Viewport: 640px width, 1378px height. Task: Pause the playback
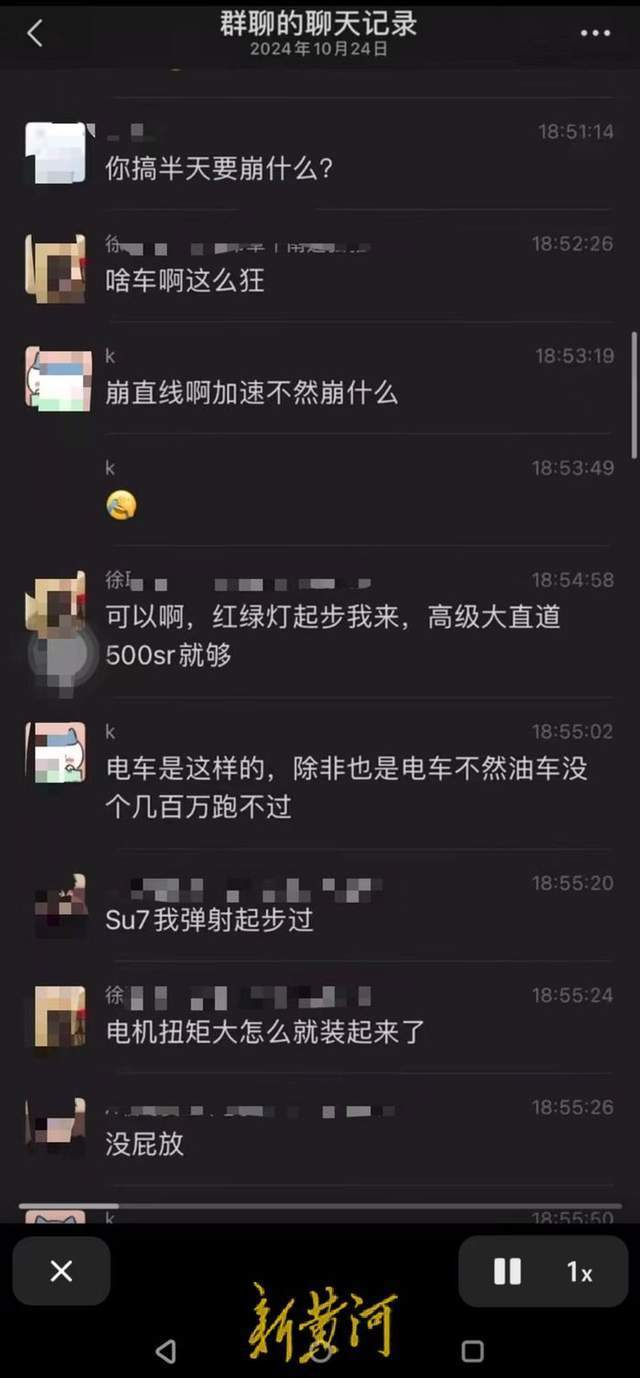tap(508, 1272)
